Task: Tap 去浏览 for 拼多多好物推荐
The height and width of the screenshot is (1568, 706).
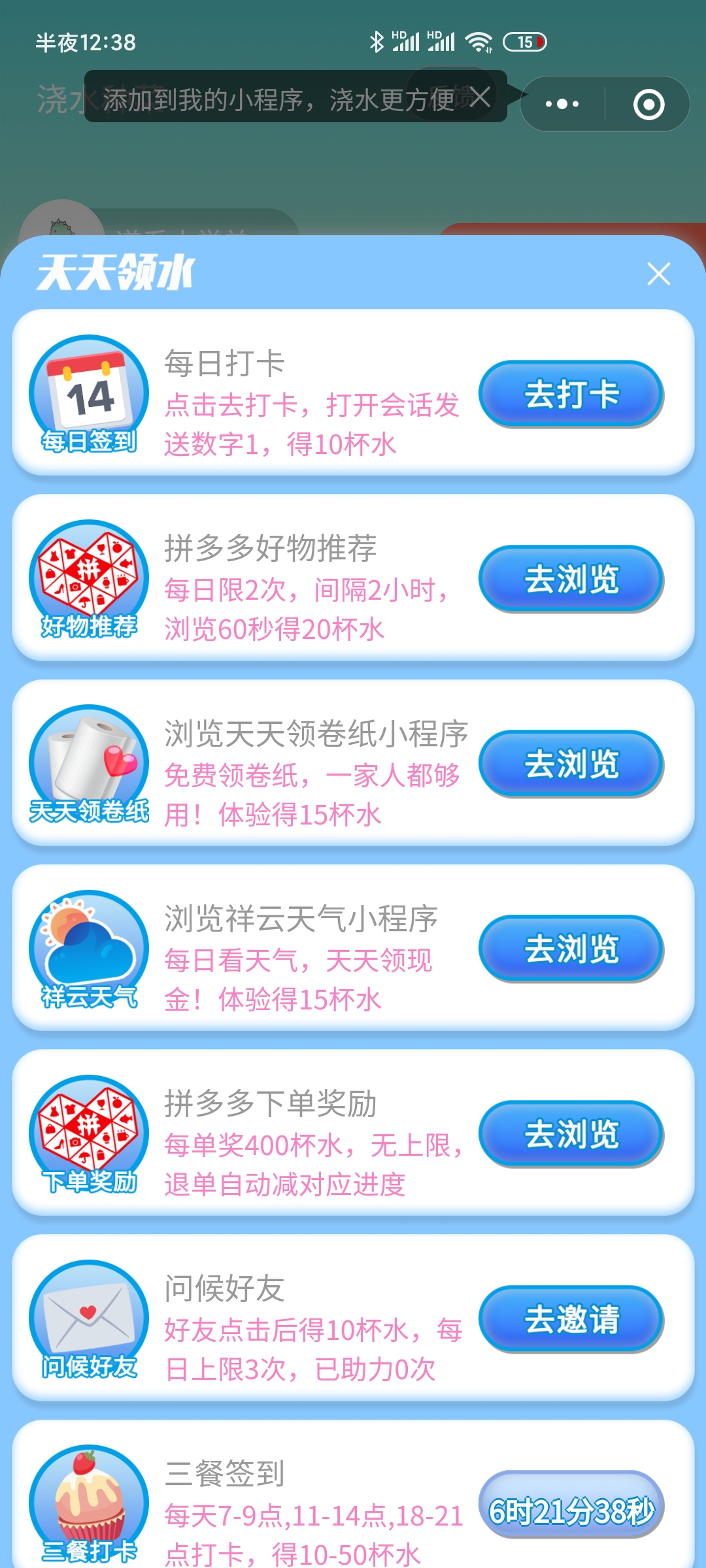Action: tap(571, 579)
